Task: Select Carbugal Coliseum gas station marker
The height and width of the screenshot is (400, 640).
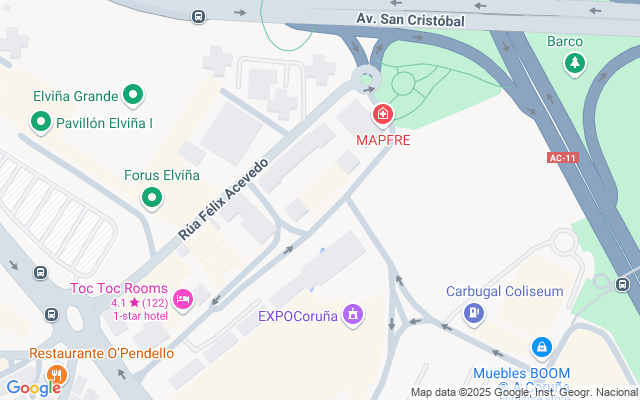Action: (474, 314)
